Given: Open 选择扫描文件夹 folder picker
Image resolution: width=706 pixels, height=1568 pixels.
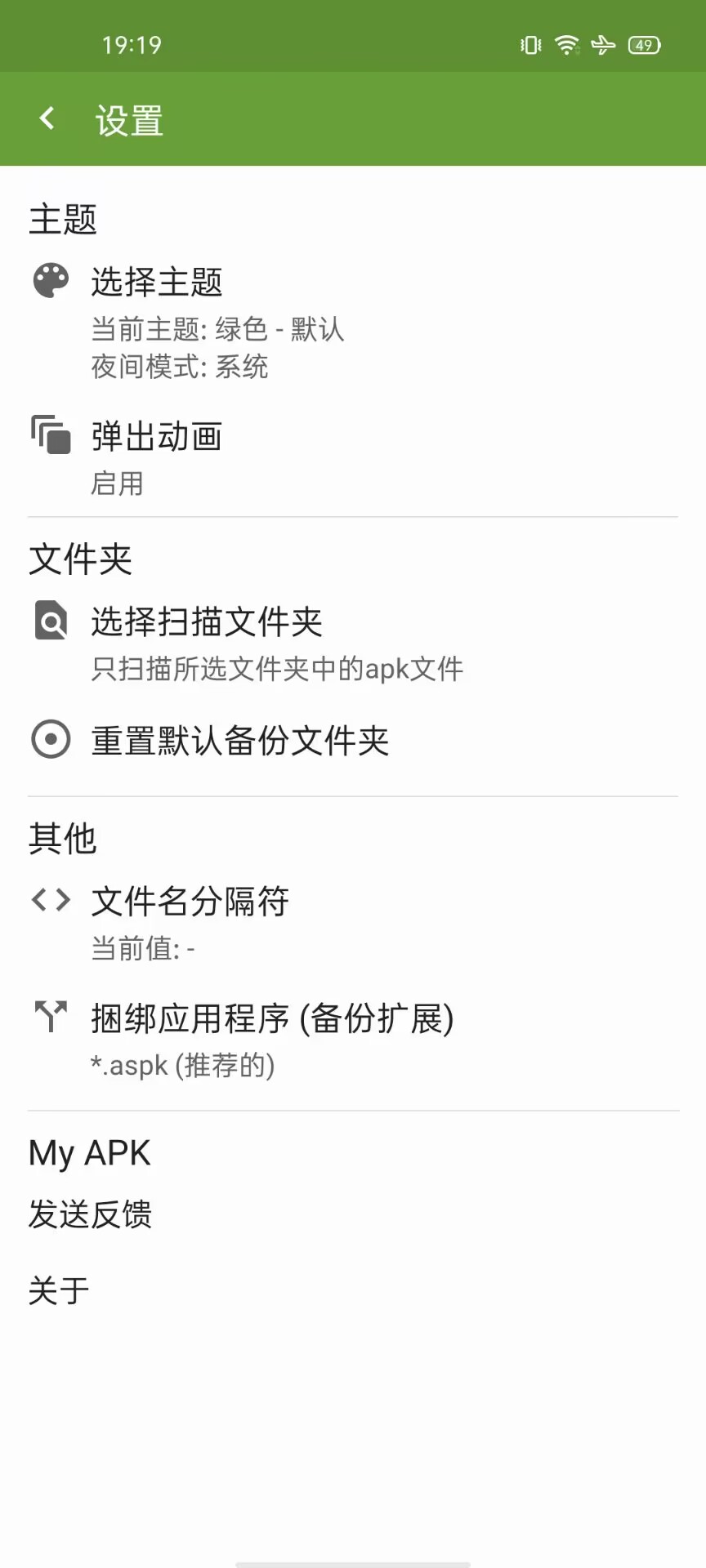Looking at the screenshot, I should (x=353, y=644).
